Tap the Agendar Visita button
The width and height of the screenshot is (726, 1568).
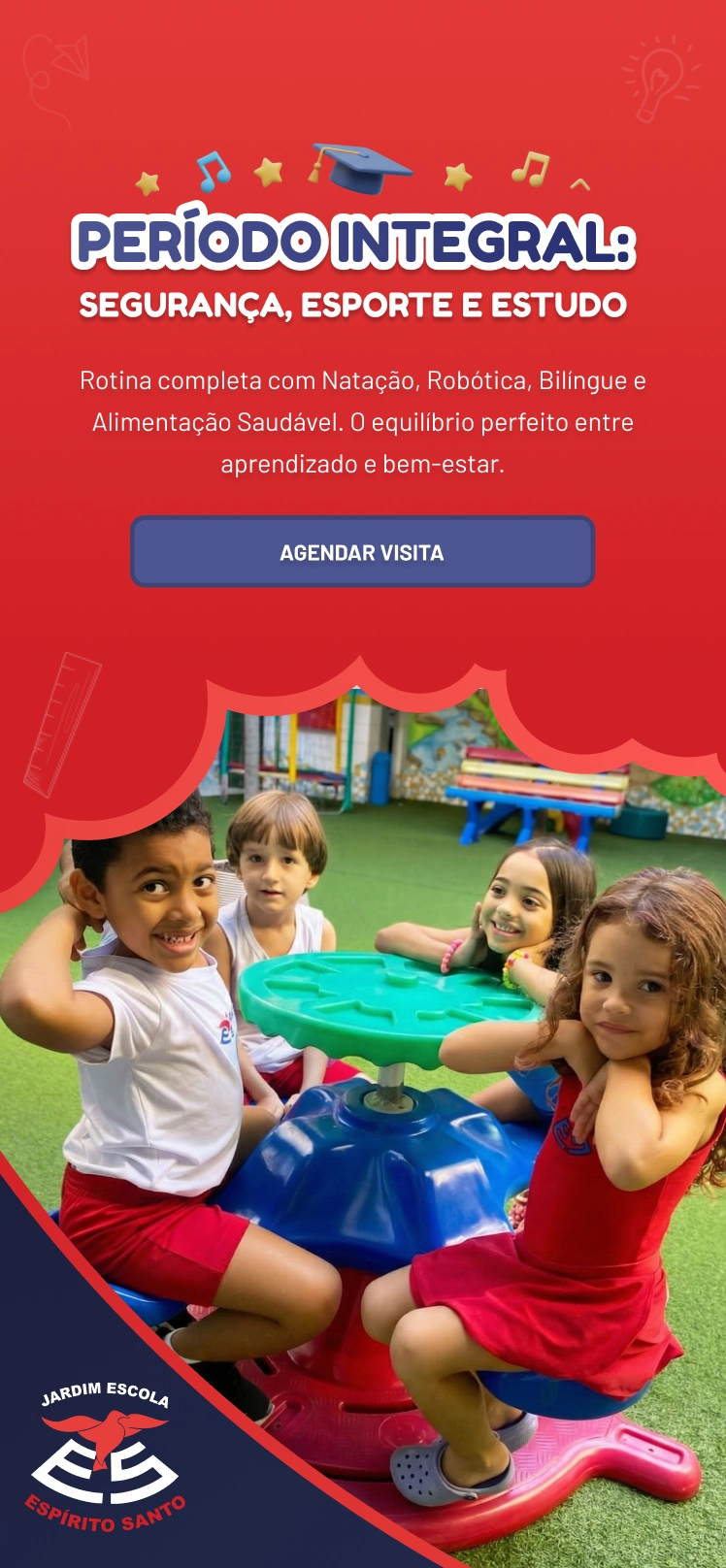[x=362, y=552]
